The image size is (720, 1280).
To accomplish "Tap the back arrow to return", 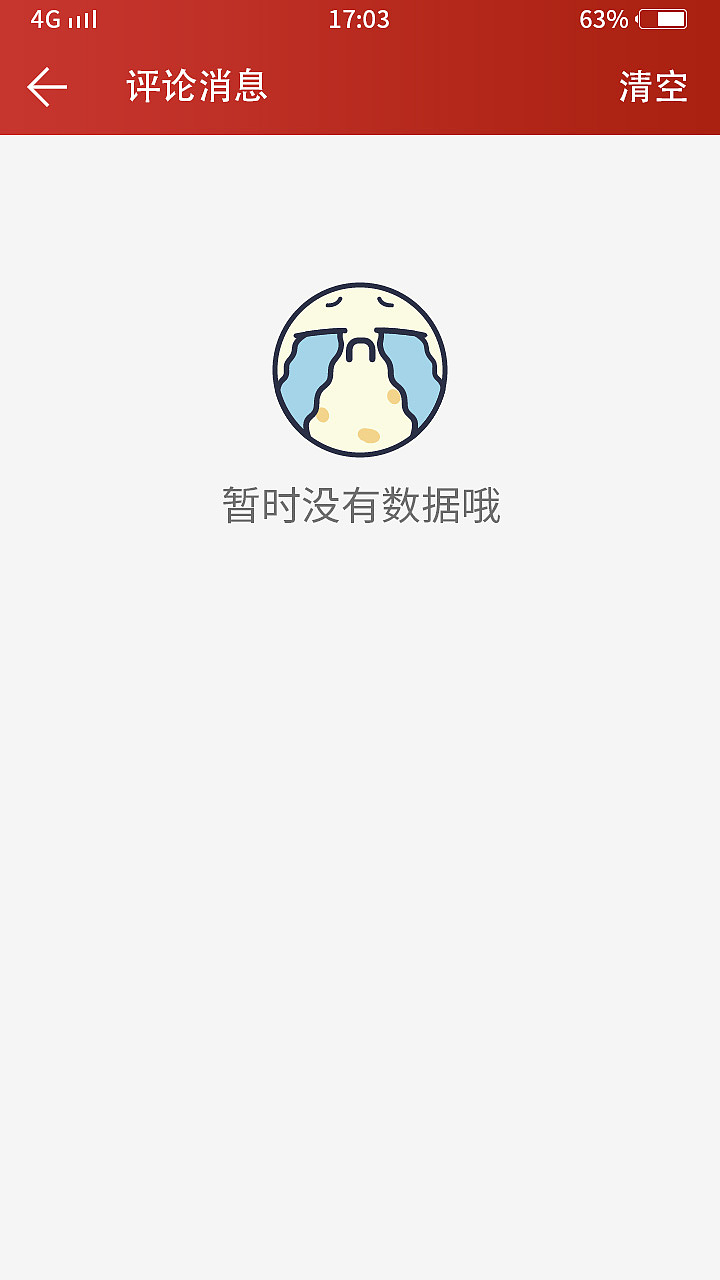I will pos(46,88).
